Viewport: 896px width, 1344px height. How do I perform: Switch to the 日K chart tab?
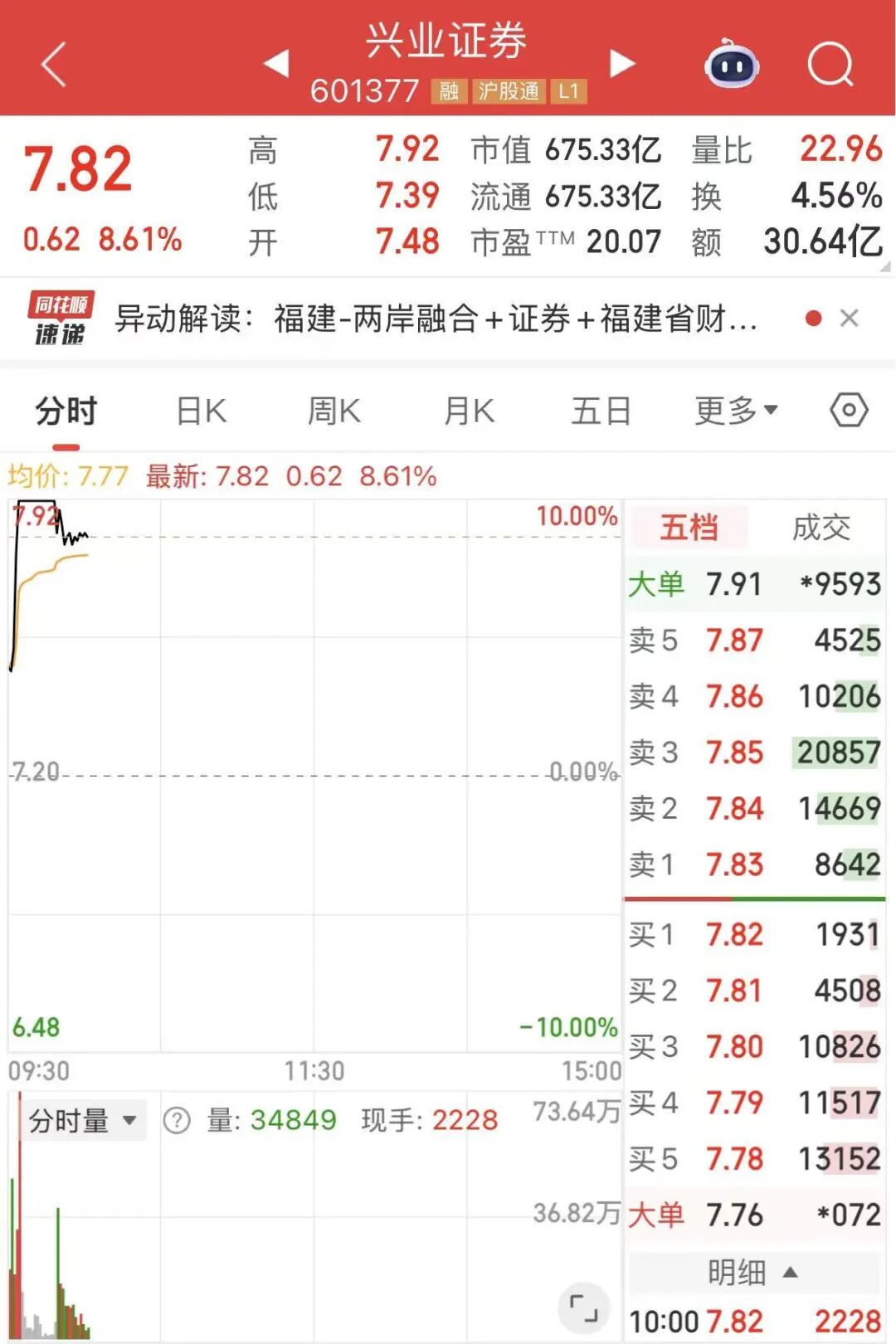click(x=201, y=411)
